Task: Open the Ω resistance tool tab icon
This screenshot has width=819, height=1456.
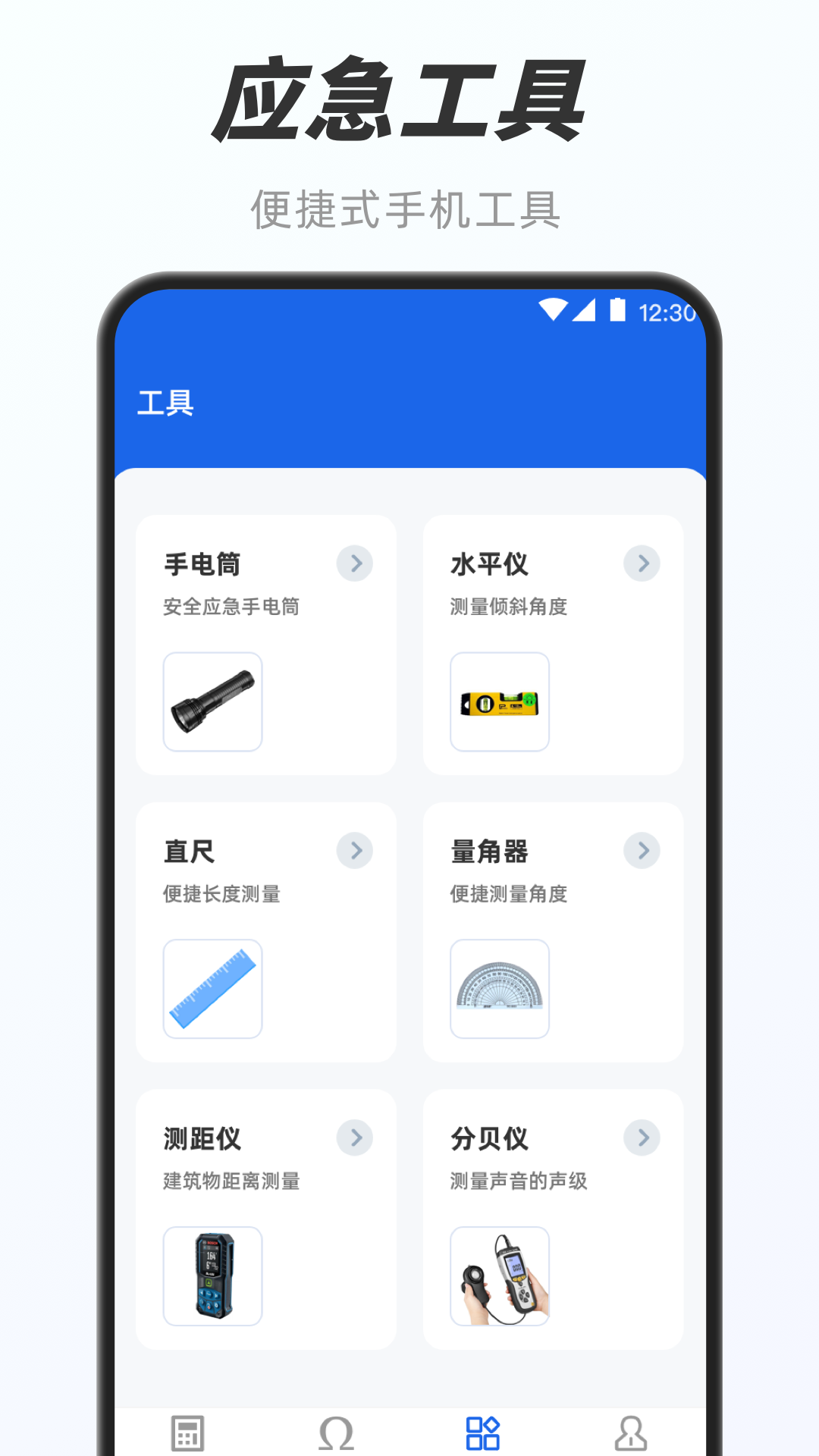Action: (x=336, y=1429)
